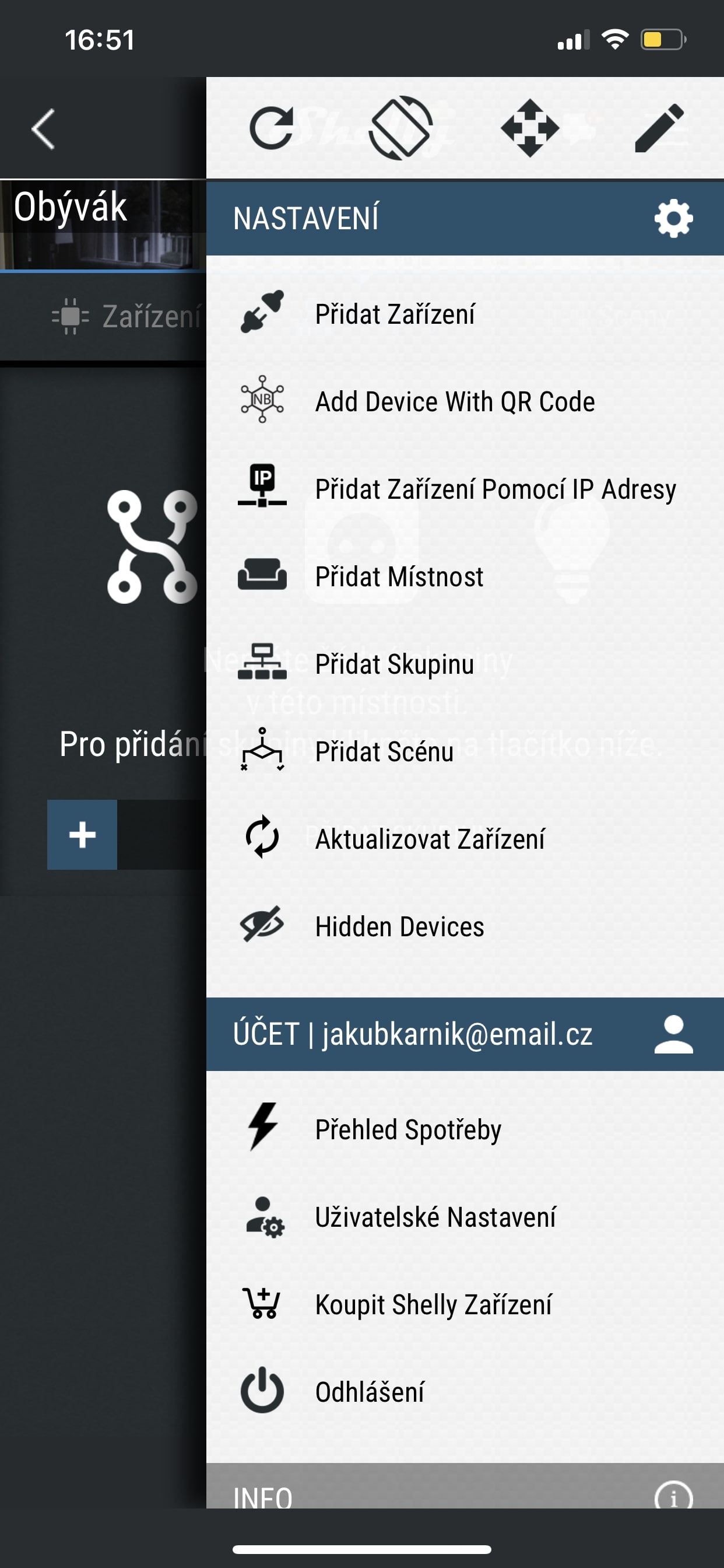Select Add Device With QR Code
The width and height of the screenshot is (724, 1568).
(x=465, y=402)
